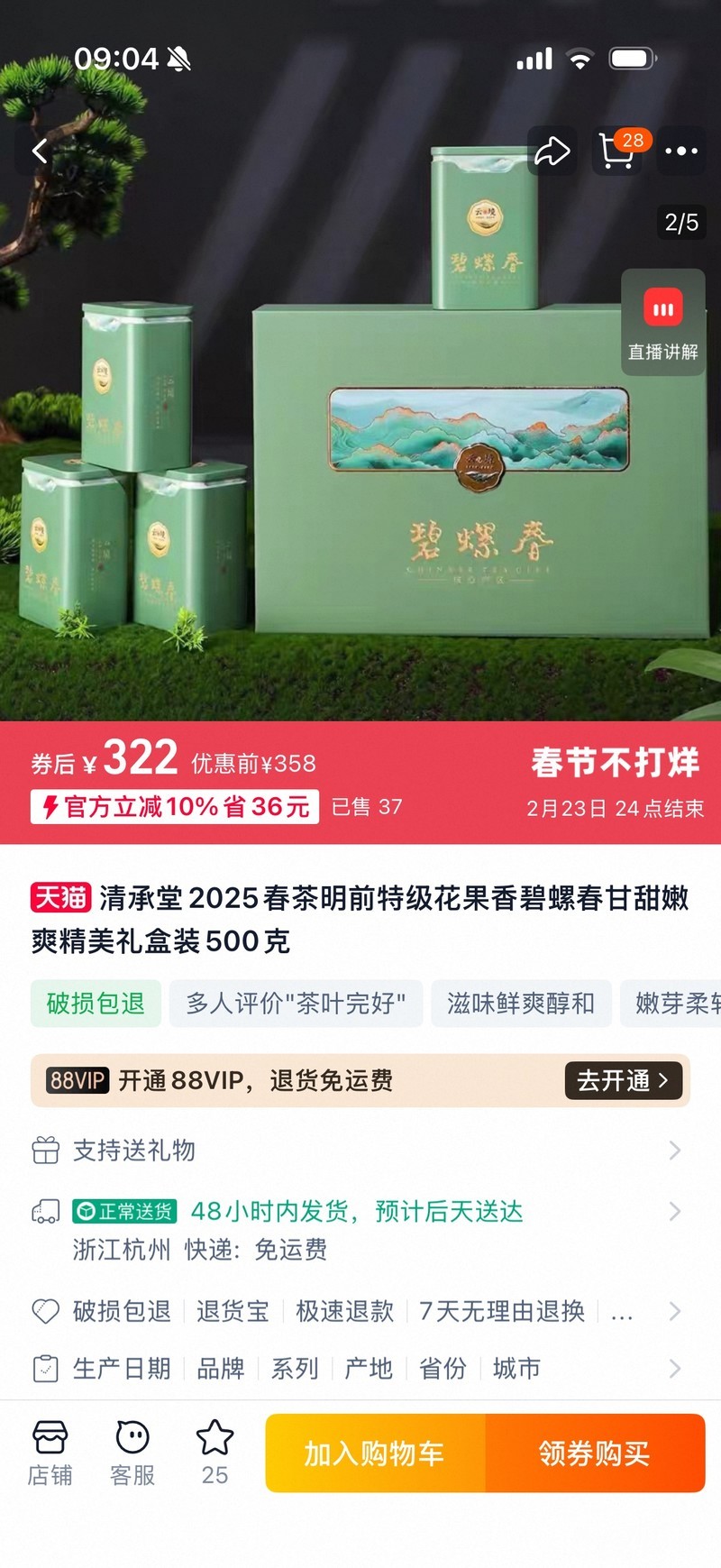The height and width of the screenshot is (1568, 721).
Task: Select the 多人评价"茶叶完好" chip
Action: point(296,1003)
